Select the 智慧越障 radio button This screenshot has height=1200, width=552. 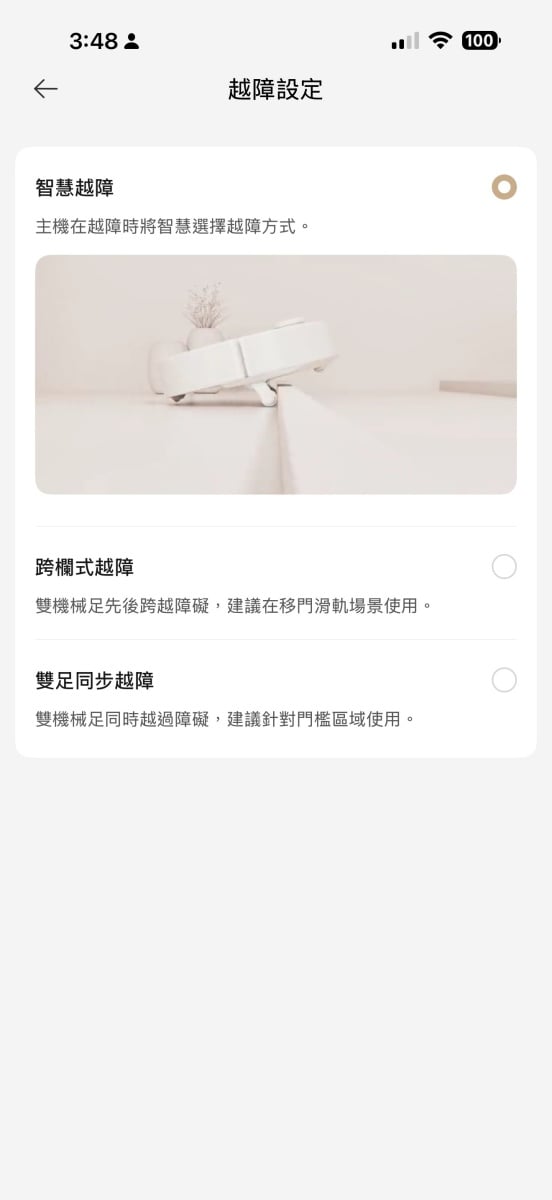(x=504, y=187)
